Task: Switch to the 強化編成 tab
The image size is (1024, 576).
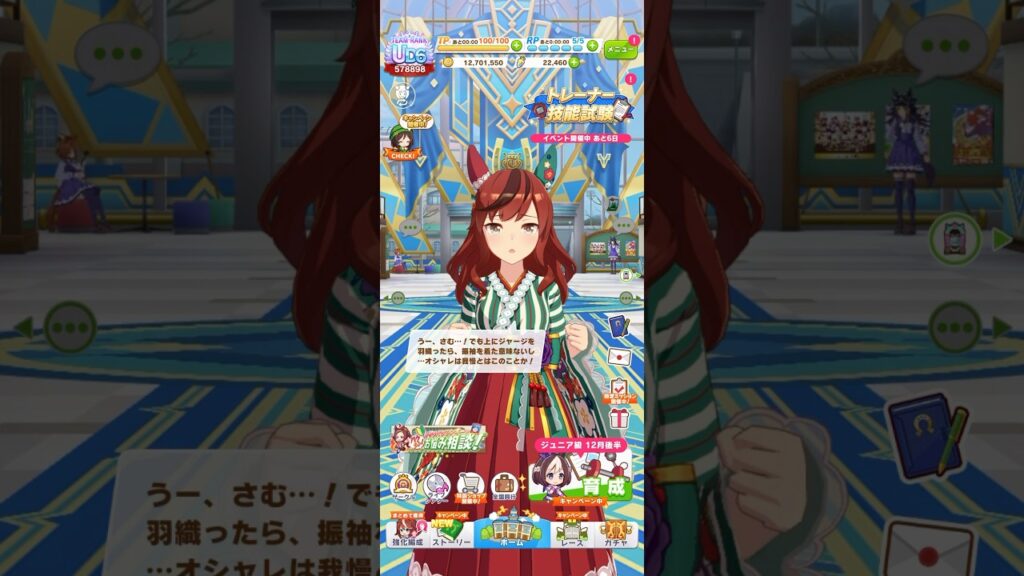Action: [x=404, y=532]
